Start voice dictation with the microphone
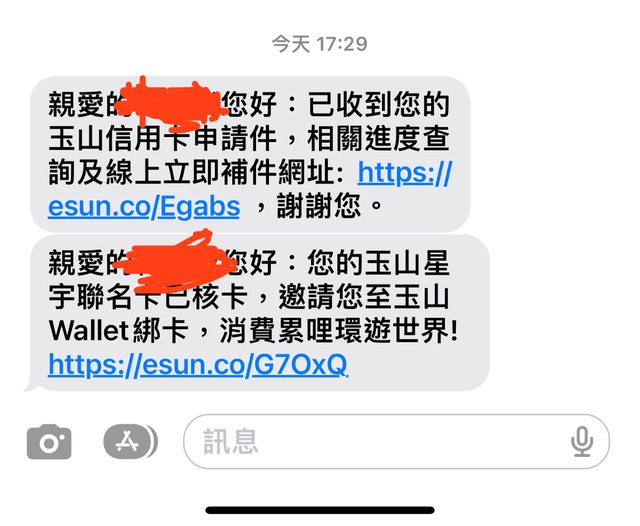640x526 pixels. click(581, 441)
